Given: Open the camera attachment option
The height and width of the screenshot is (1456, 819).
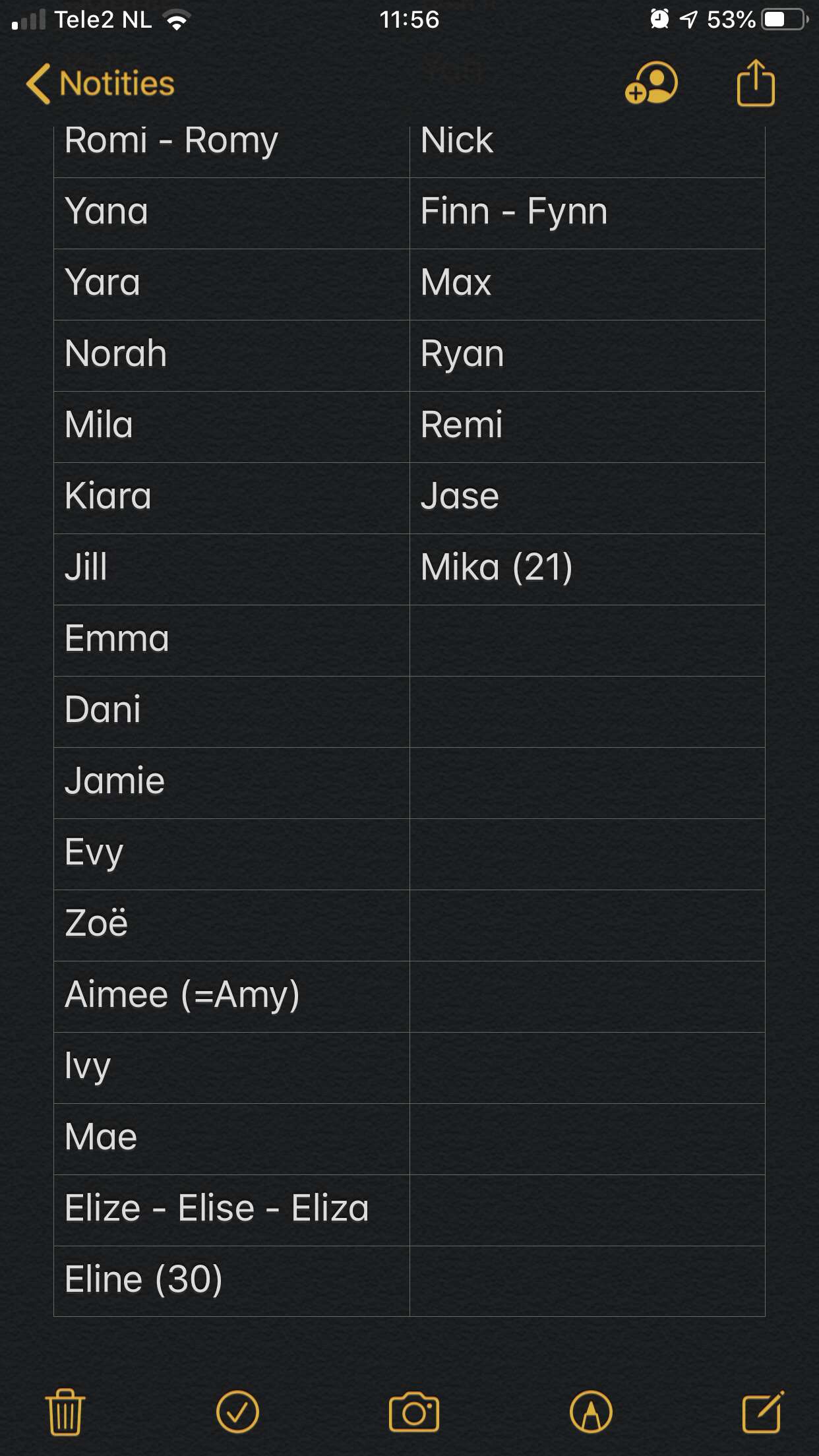Looking at the screenshot, I should 414,1412.
